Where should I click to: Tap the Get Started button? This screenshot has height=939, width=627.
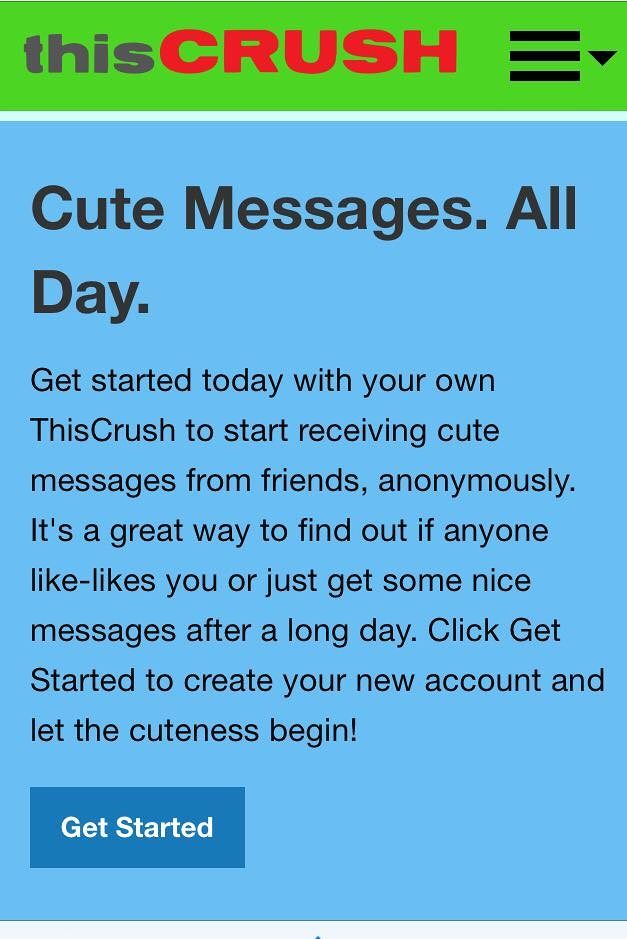click(x=137, y=827)
